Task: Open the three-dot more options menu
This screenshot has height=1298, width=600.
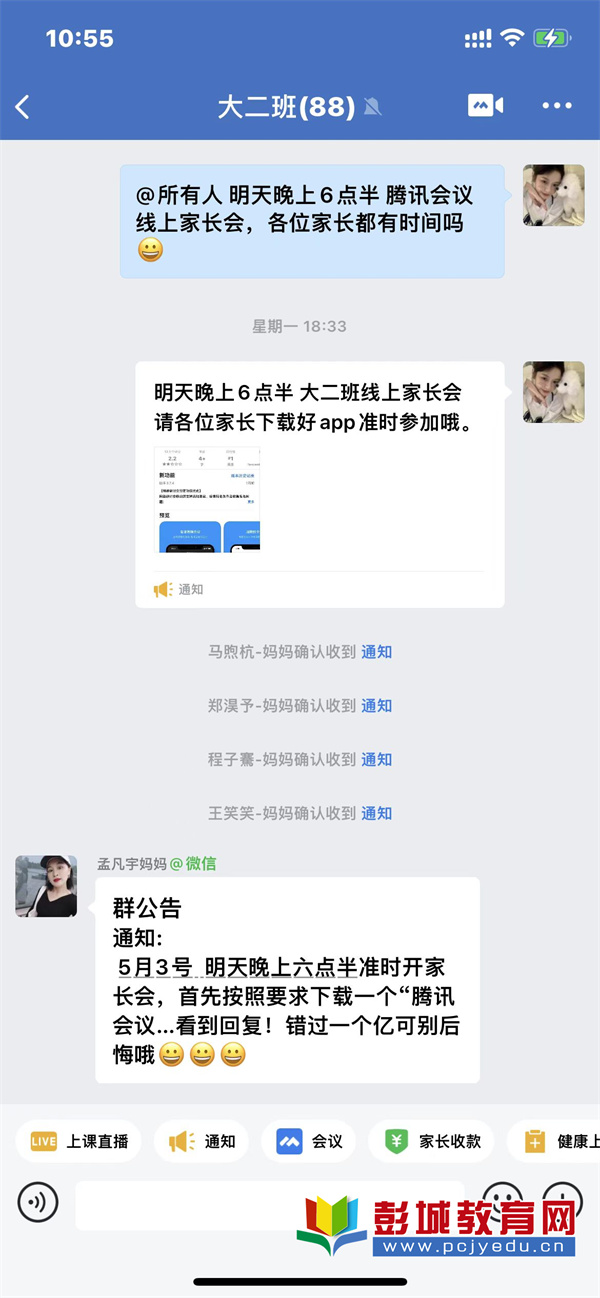Action: [557, 106]
